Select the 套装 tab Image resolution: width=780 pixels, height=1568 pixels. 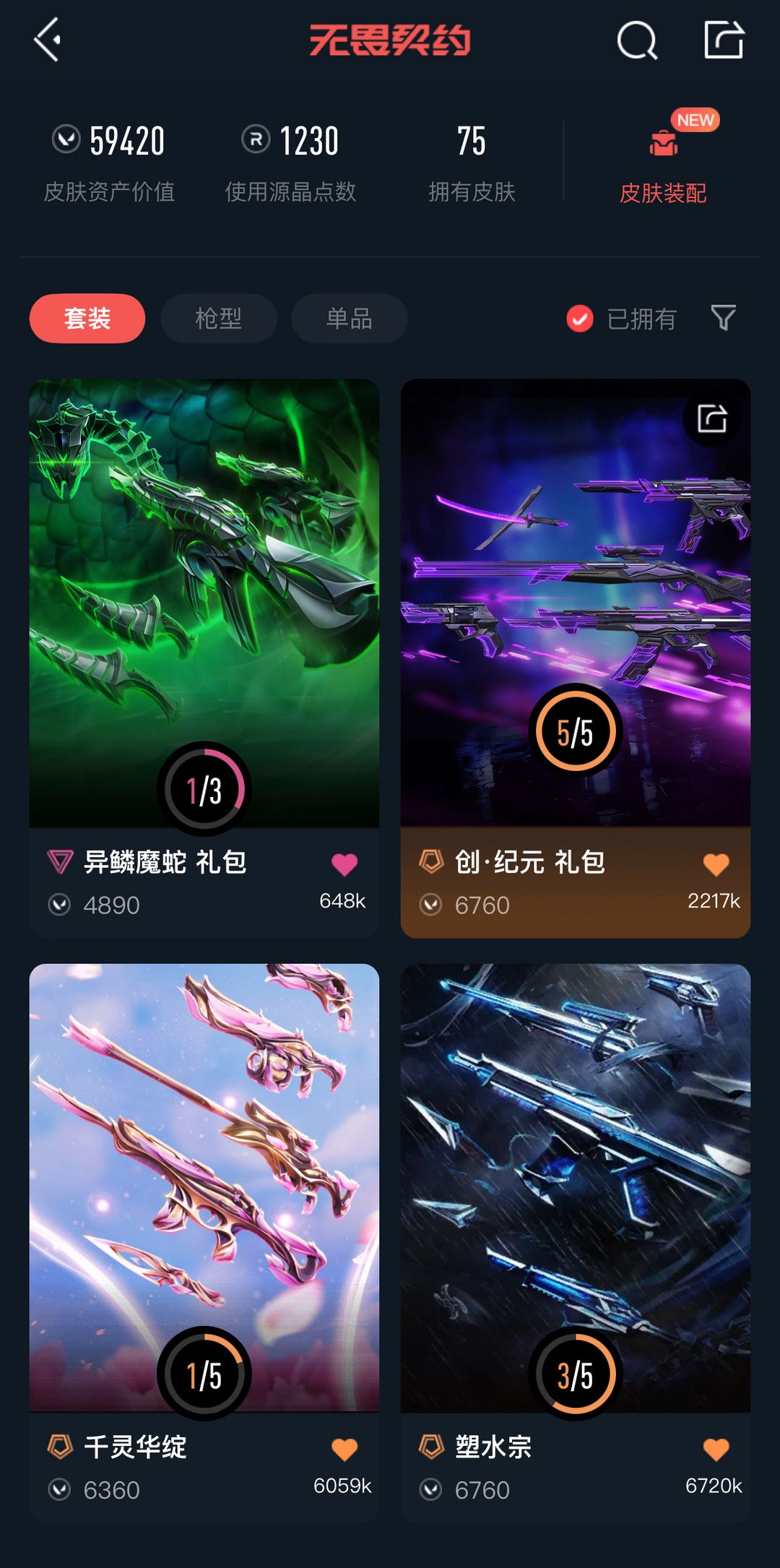(x=87, y=318)
